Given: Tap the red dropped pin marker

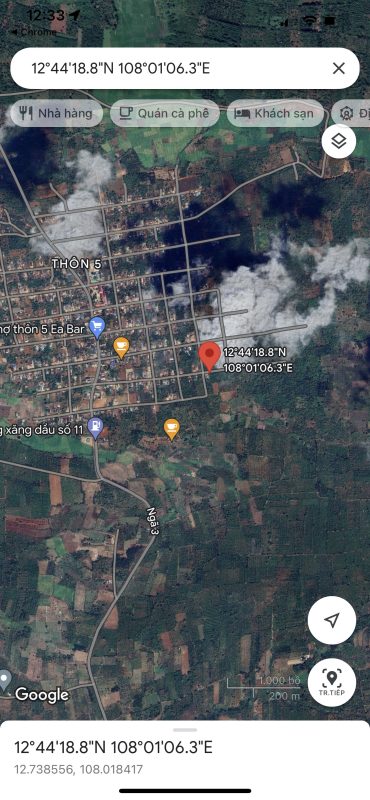Looking at the screenshot, I should (209, 357).
